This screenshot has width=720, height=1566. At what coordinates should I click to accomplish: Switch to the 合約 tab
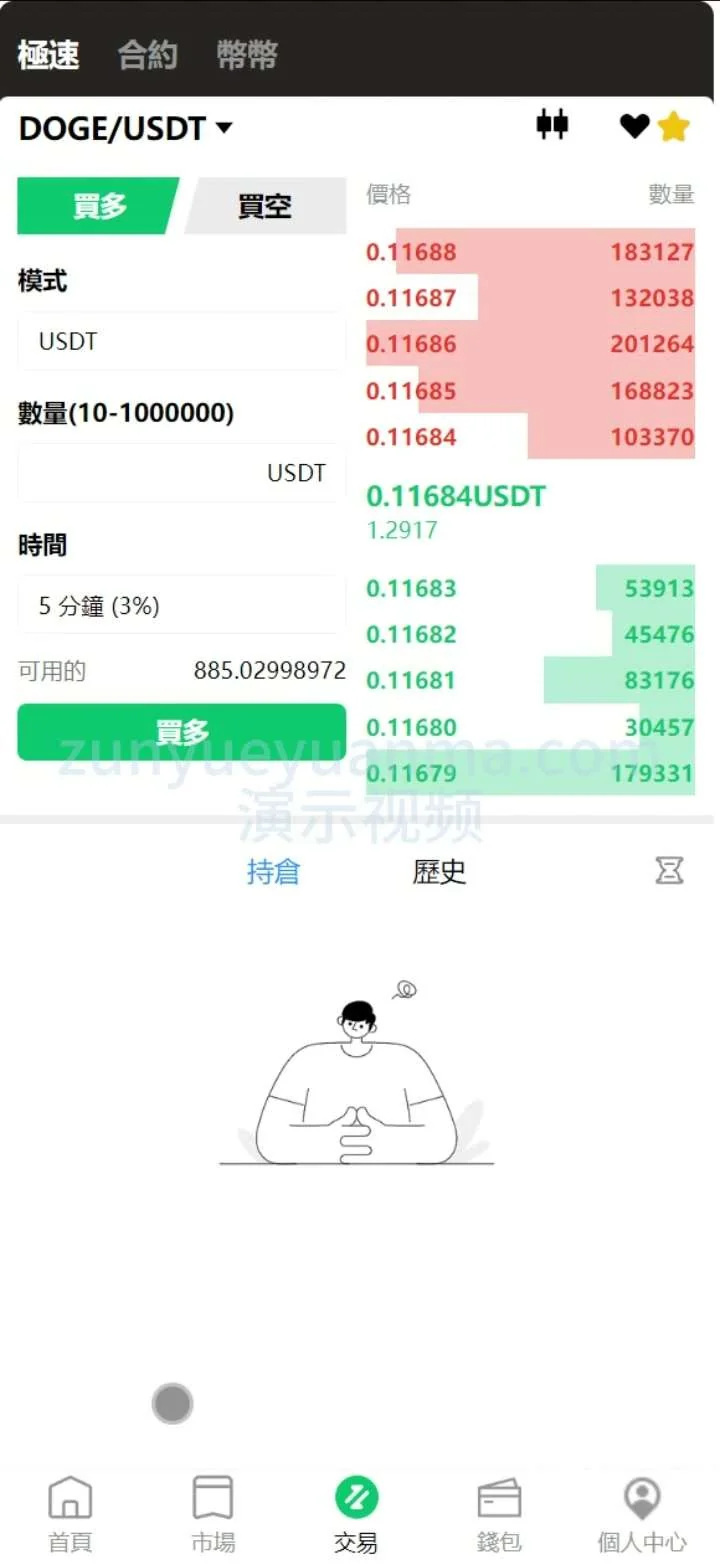(x=147, y=55)
